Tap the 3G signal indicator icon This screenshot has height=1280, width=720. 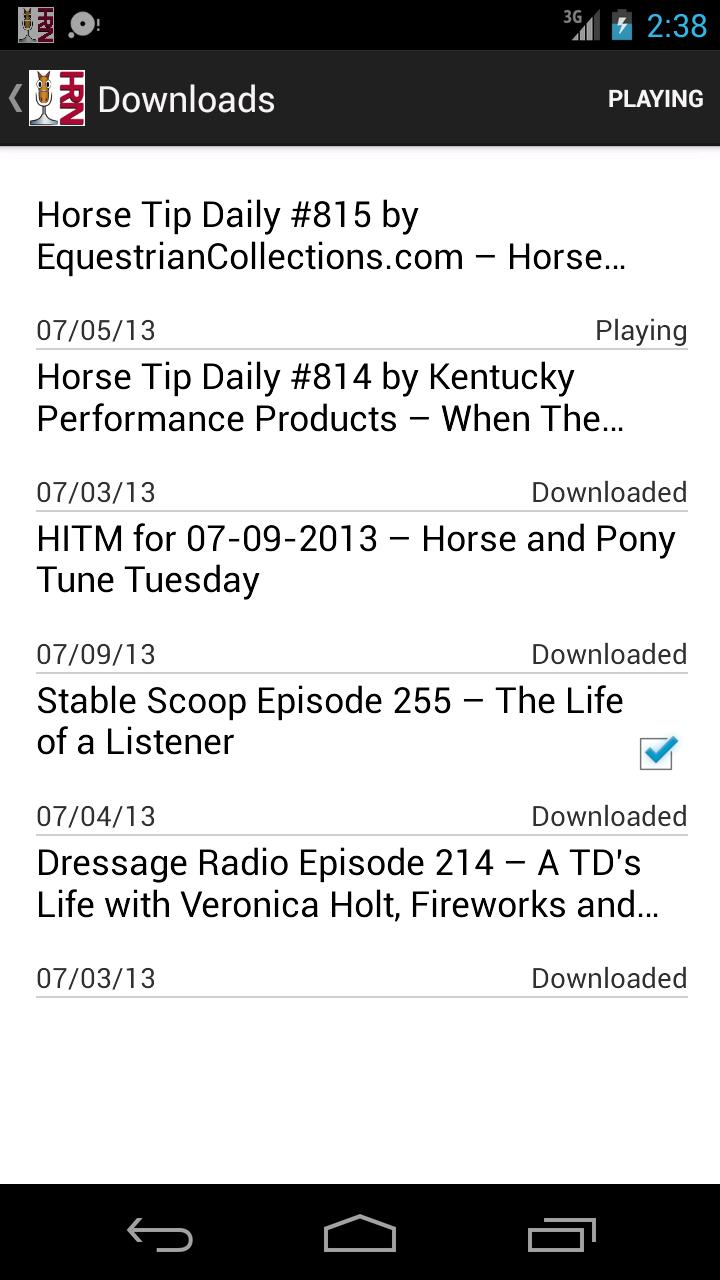coord(583,25)
